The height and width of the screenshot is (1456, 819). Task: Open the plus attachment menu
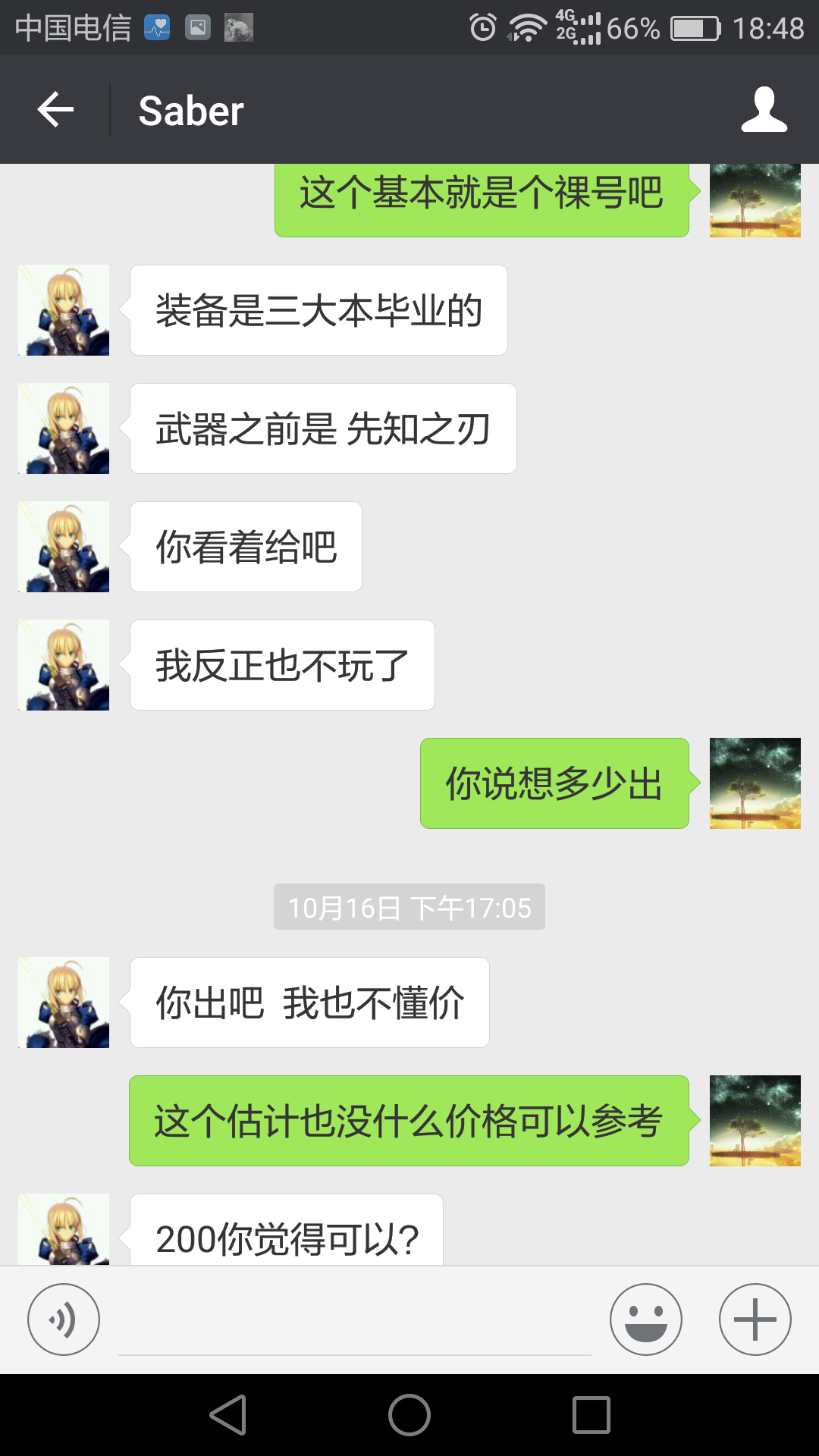tap(755, 1319)
